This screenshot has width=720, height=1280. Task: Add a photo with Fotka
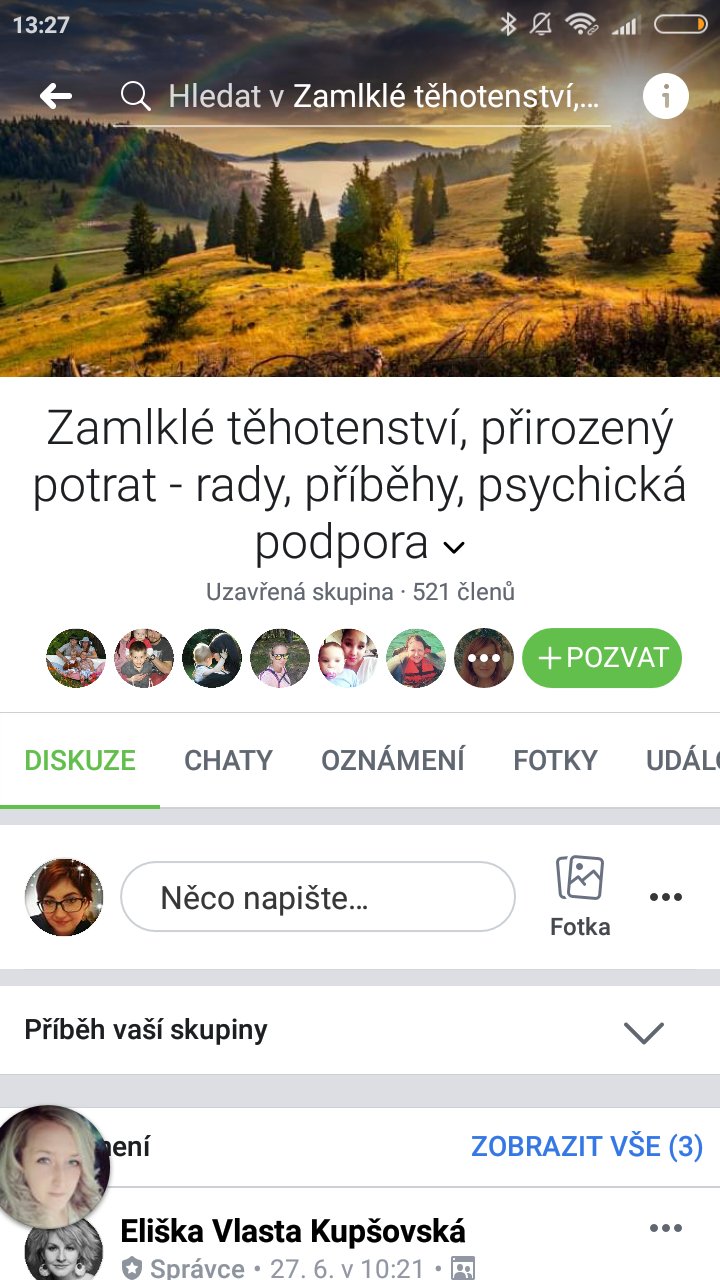coord(580,895)
